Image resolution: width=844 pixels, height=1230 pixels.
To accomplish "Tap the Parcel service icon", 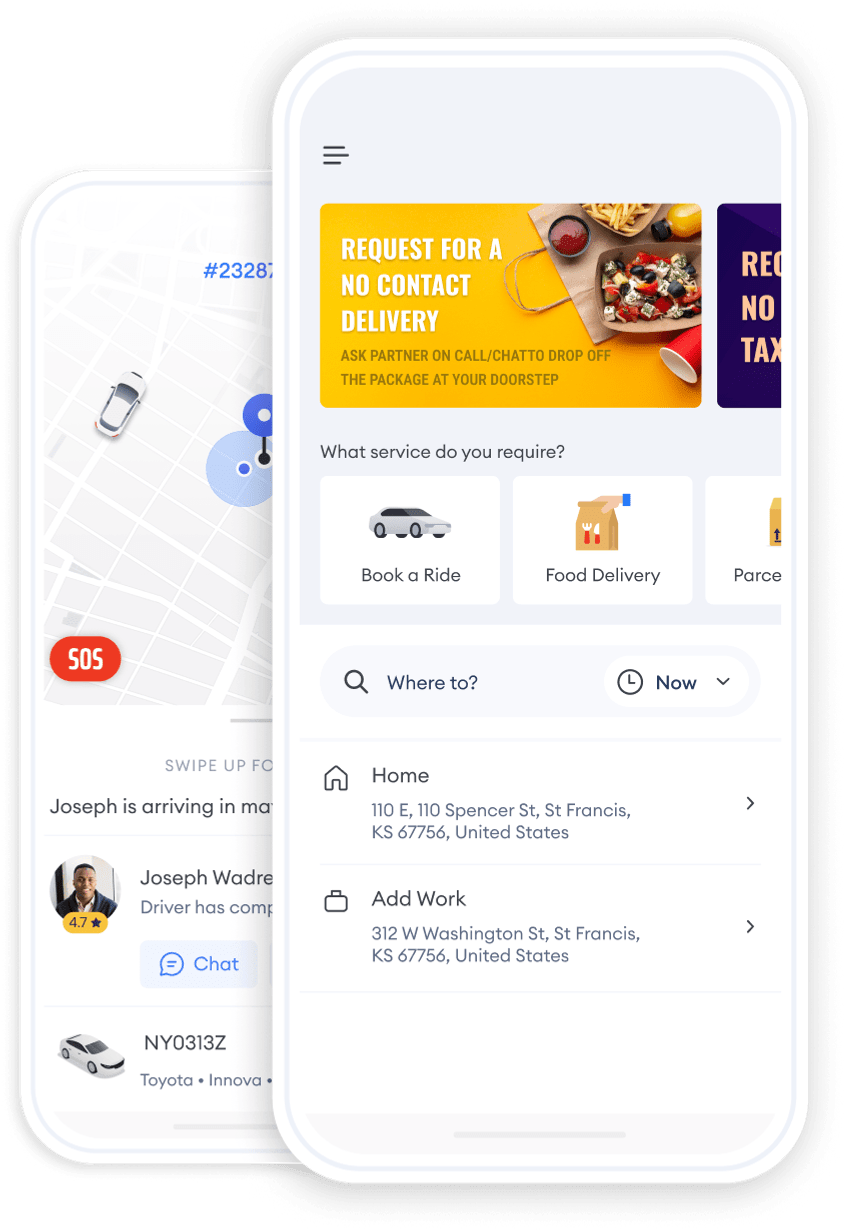I will pos(776,522).
